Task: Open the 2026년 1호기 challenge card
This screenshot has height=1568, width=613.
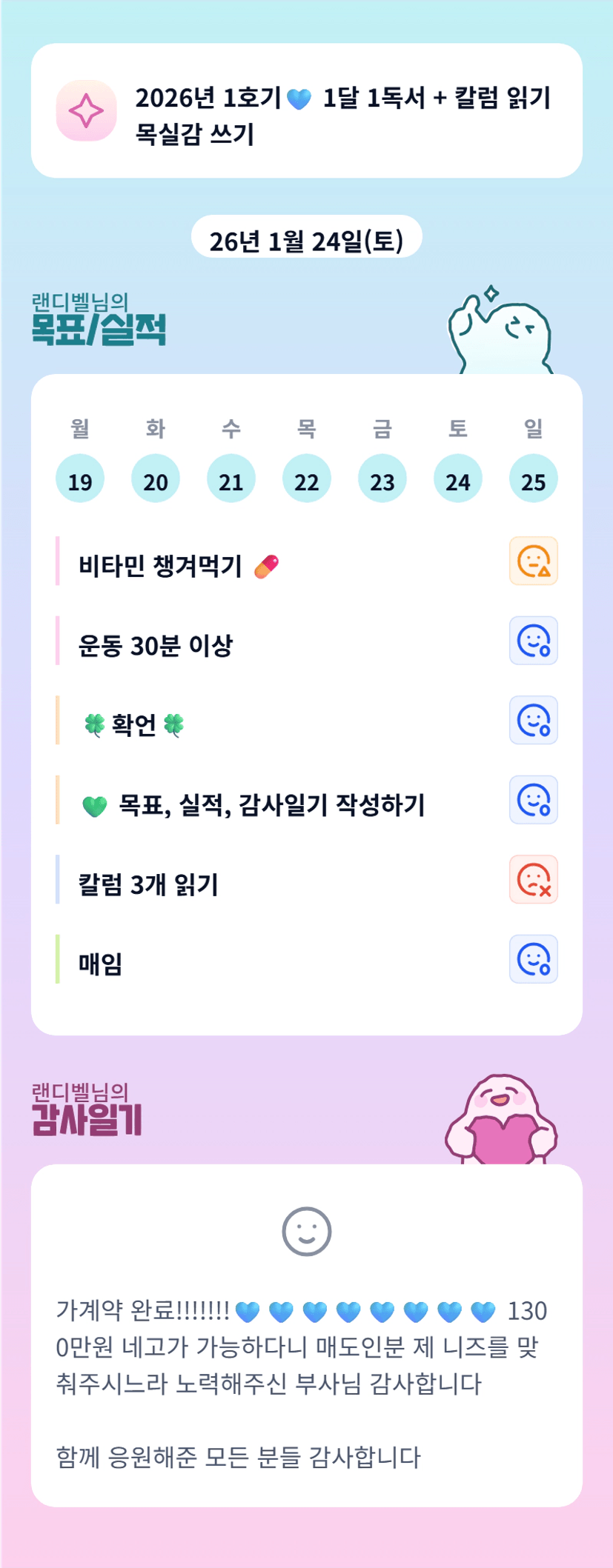Action: click(x=306, y=111)
